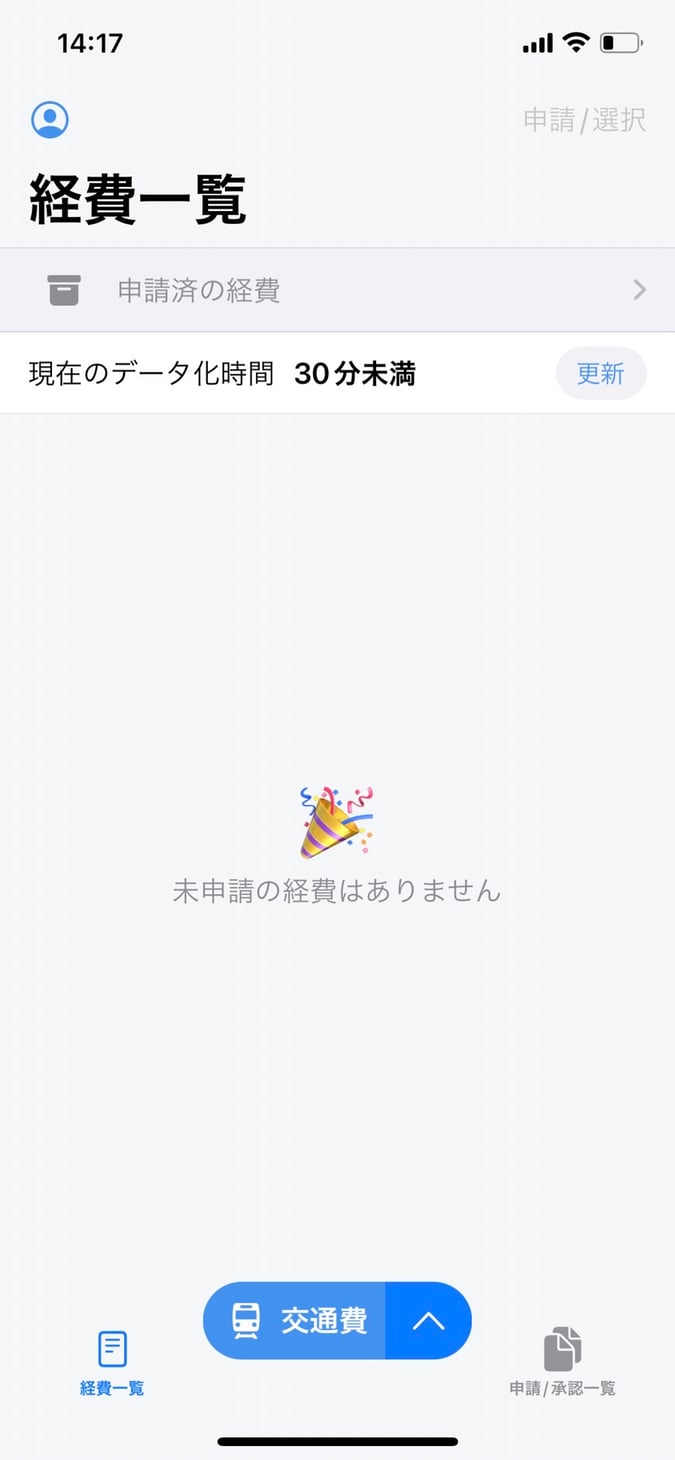Add a 交通費 expense
The image size is (675, 1460).
point(296,1320)
